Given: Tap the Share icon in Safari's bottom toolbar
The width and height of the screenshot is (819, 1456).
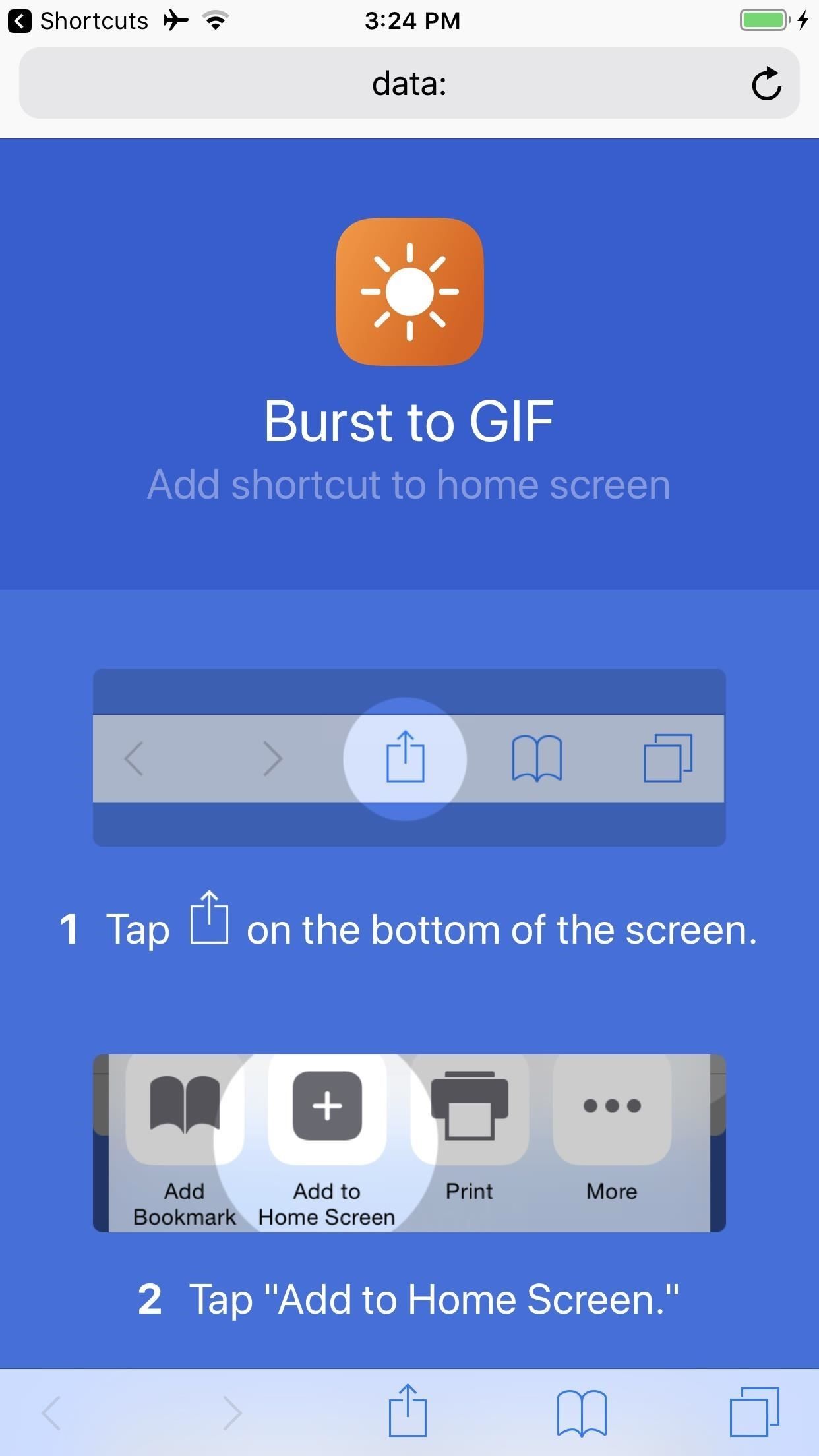Looking at the screenshot, I should tap(409, 1409).
